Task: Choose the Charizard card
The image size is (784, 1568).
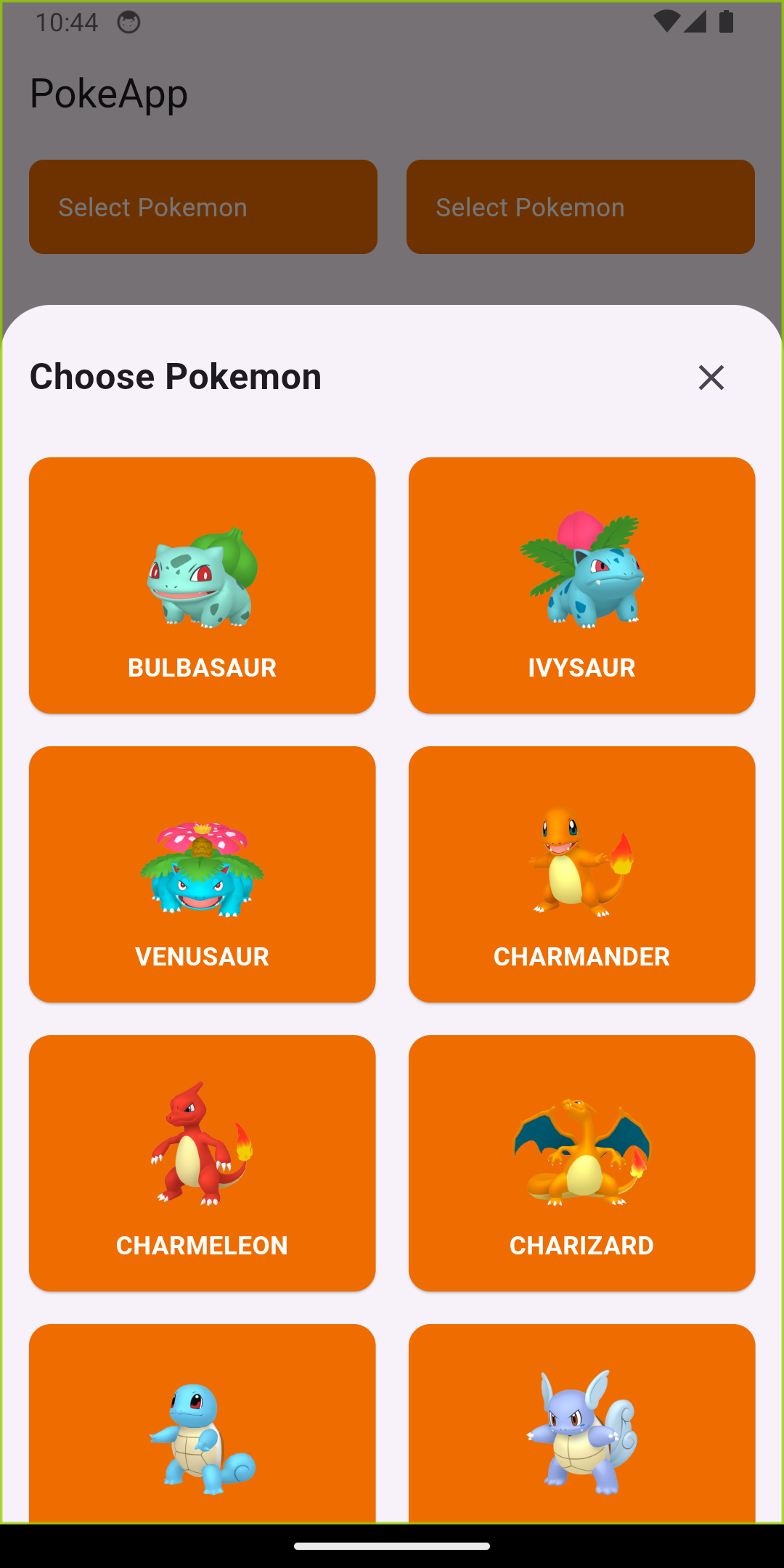Action: [581, 1163]
